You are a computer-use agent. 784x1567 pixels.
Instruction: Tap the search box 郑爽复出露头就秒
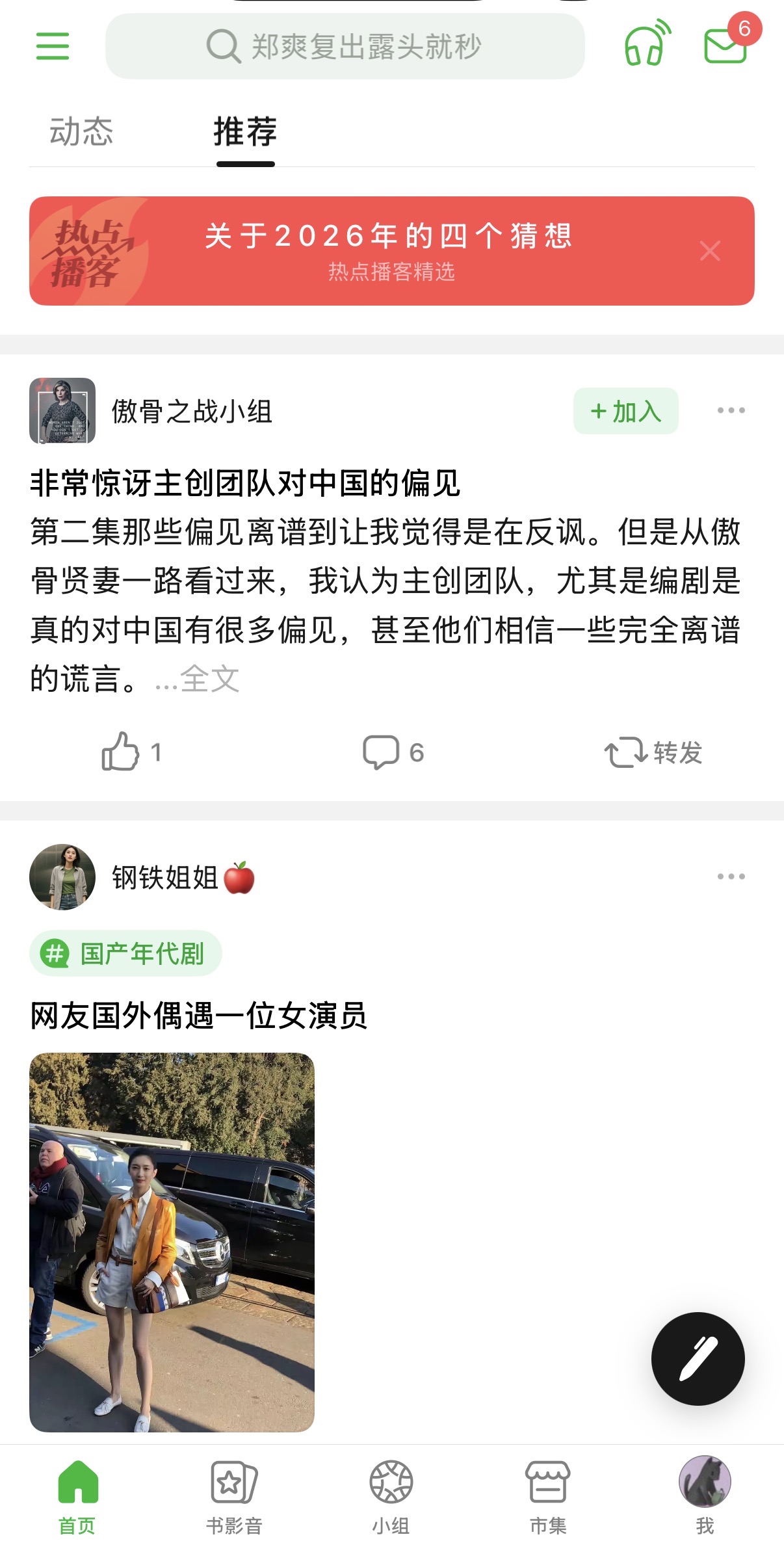[x=345, y=46]
